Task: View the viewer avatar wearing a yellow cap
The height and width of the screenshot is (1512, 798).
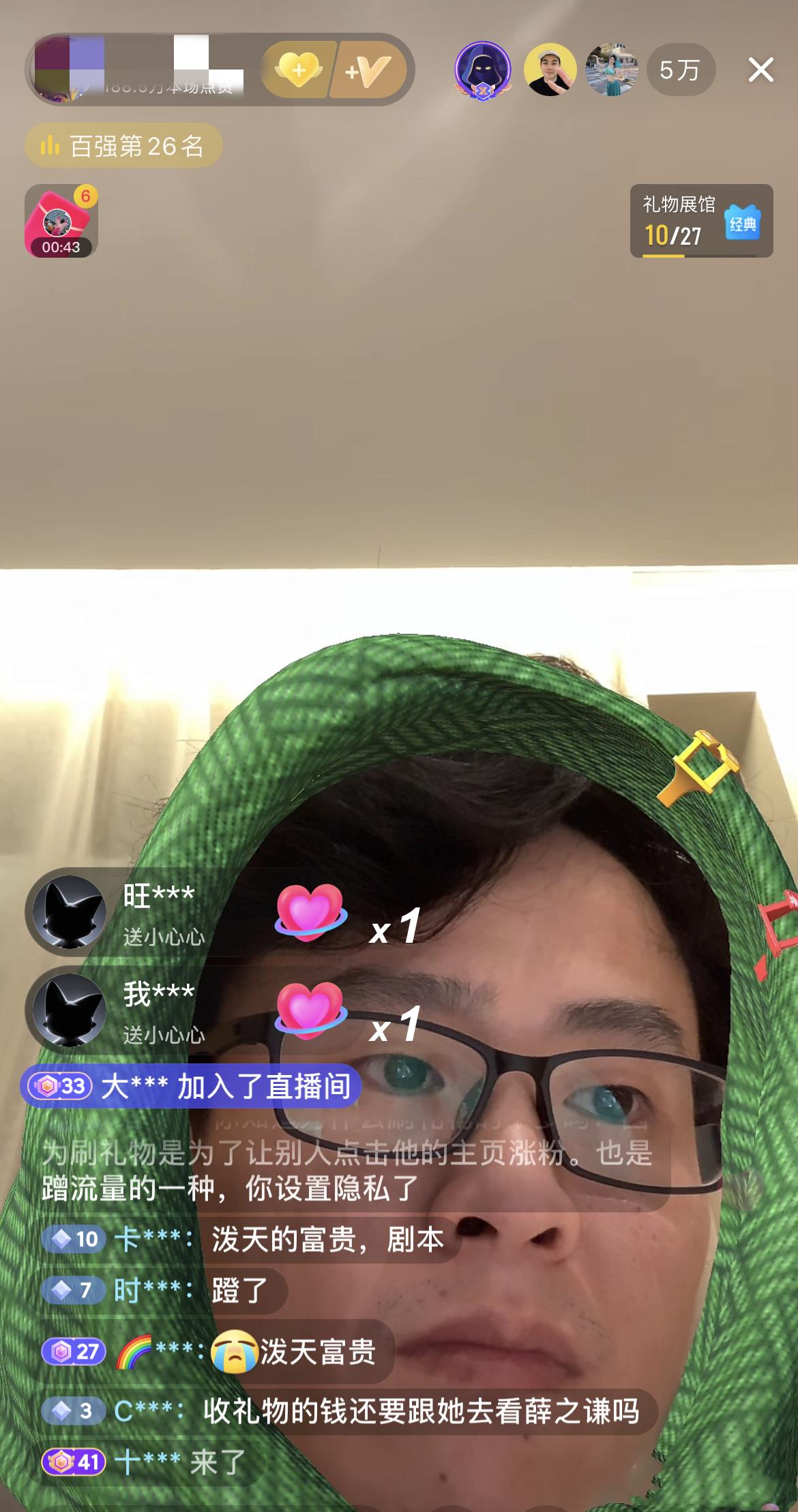Action: coord(550,70)
